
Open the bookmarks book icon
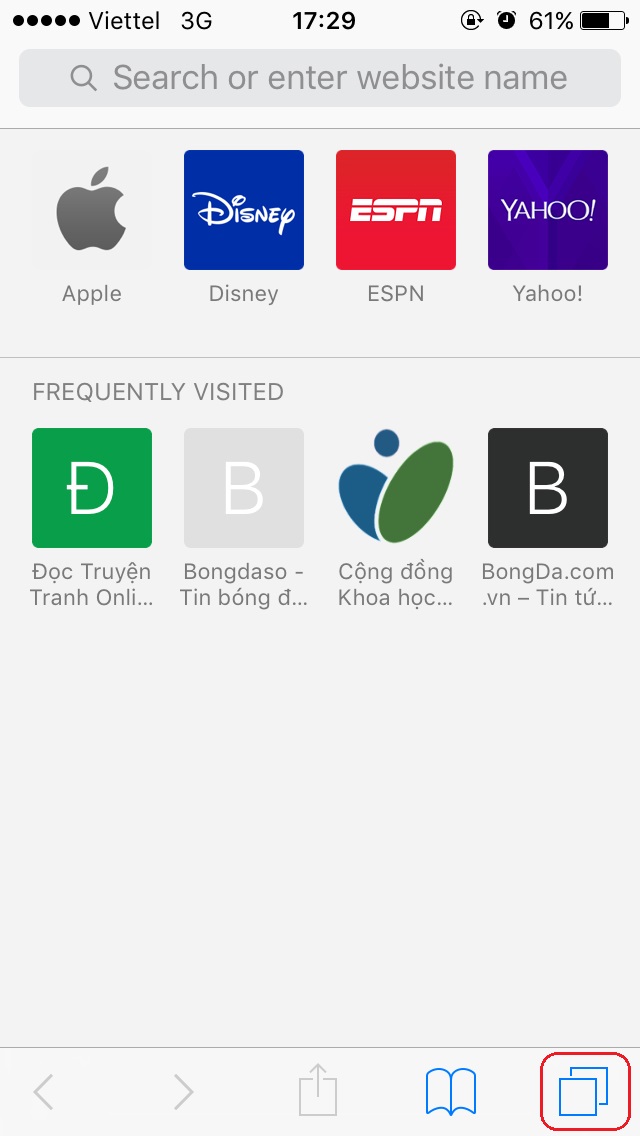pos(451,1091)
